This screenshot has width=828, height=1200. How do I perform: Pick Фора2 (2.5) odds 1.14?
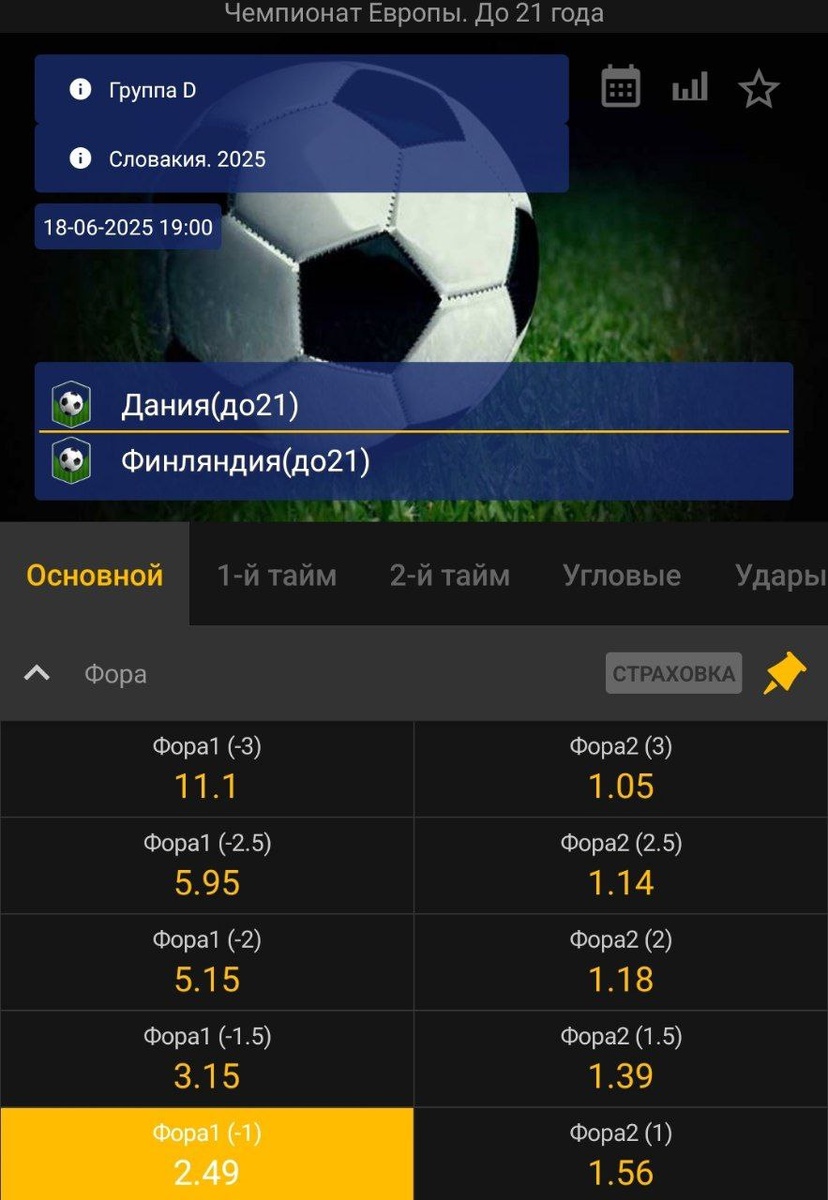tap(621, 865)
